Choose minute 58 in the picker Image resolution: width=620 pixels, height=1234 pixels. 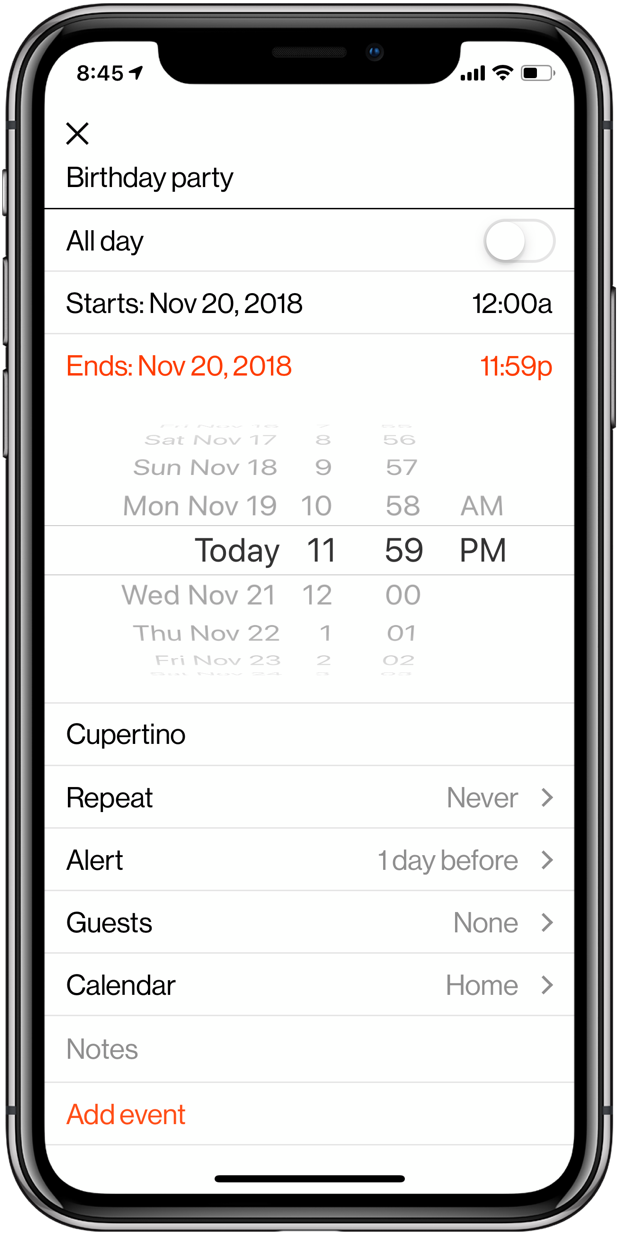[x=403, y=506]
